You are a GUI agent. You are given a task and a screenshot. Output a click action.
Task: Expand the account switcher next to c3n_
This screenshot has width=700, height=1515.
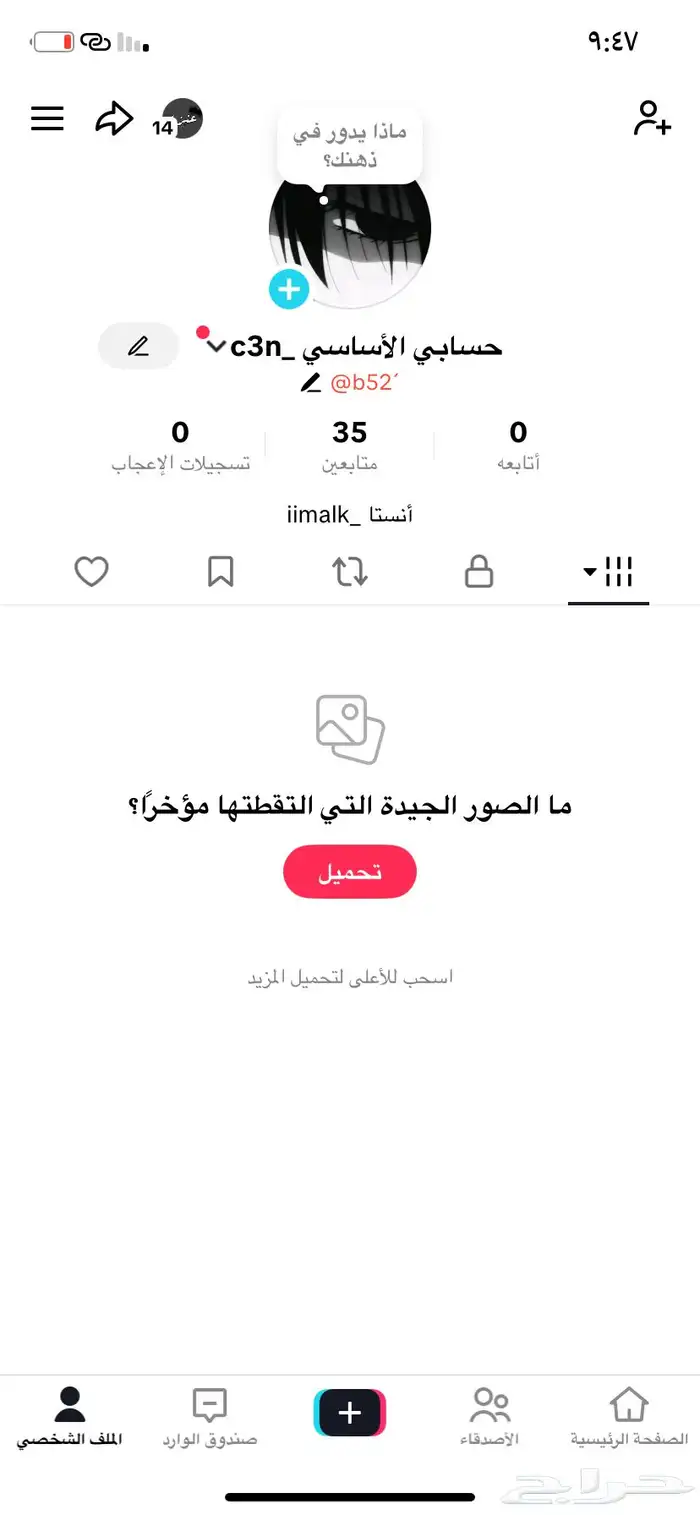click(217, 346)
